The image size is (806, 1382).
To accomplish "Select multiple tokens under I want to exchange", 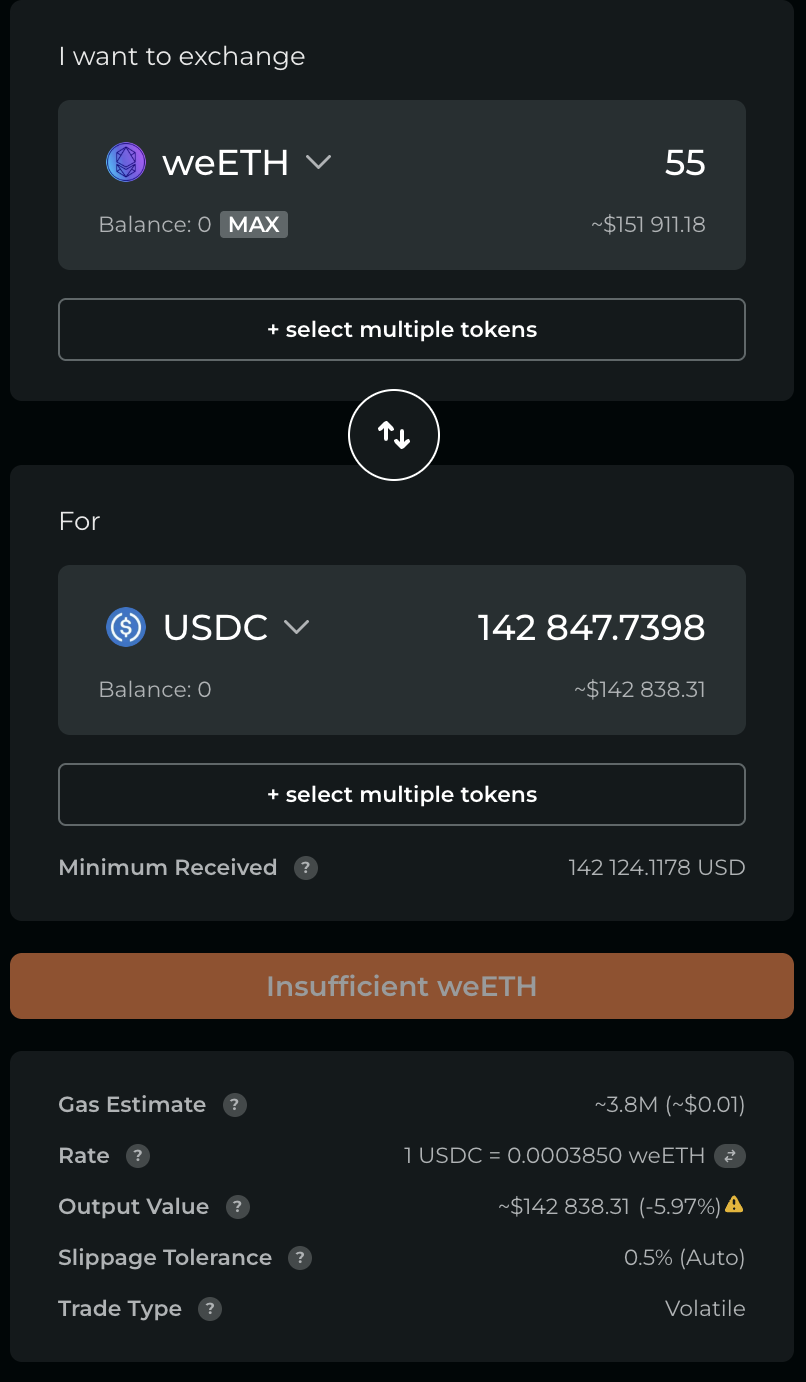I will coord(402,329).
